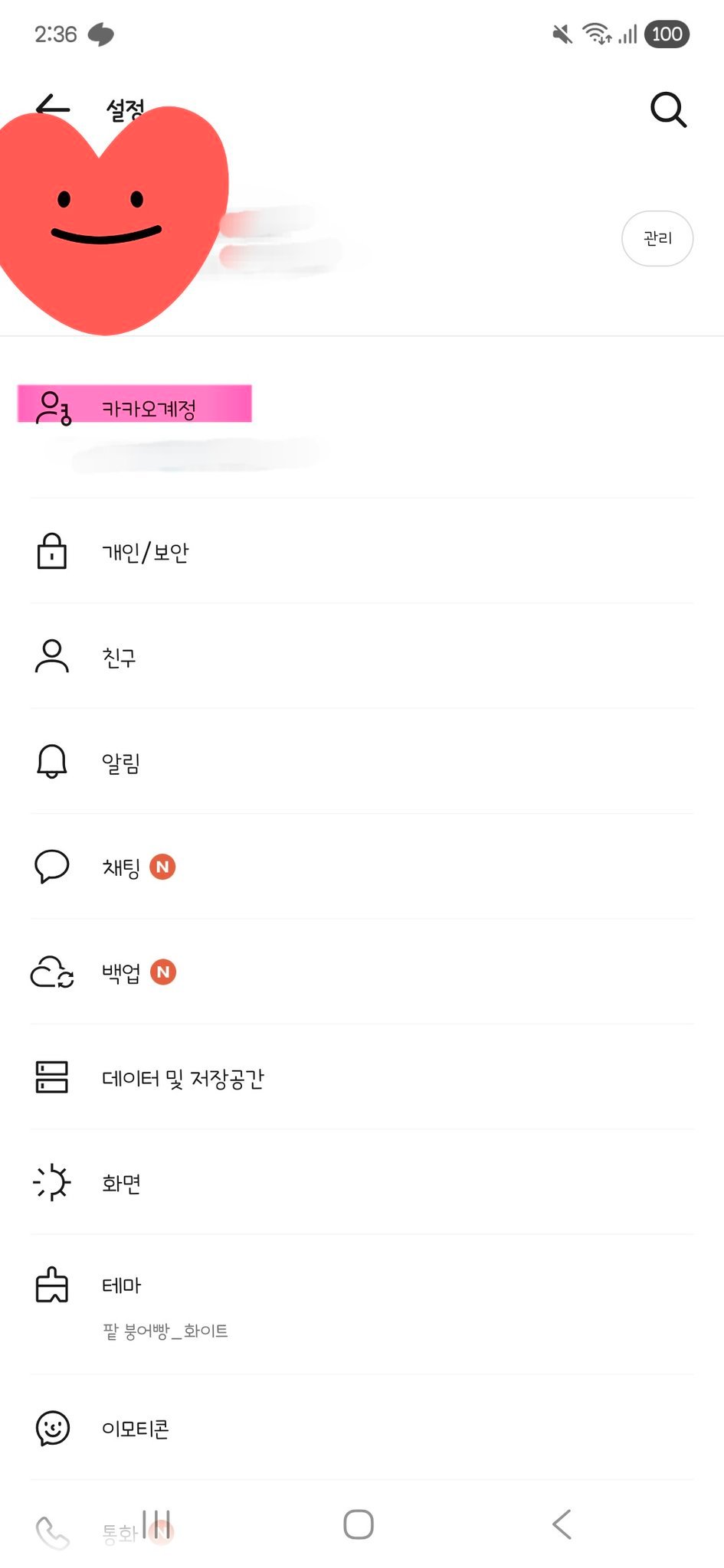
Task: Tap the system back button
Action: pyautogui.click(x=562, y=1524)
